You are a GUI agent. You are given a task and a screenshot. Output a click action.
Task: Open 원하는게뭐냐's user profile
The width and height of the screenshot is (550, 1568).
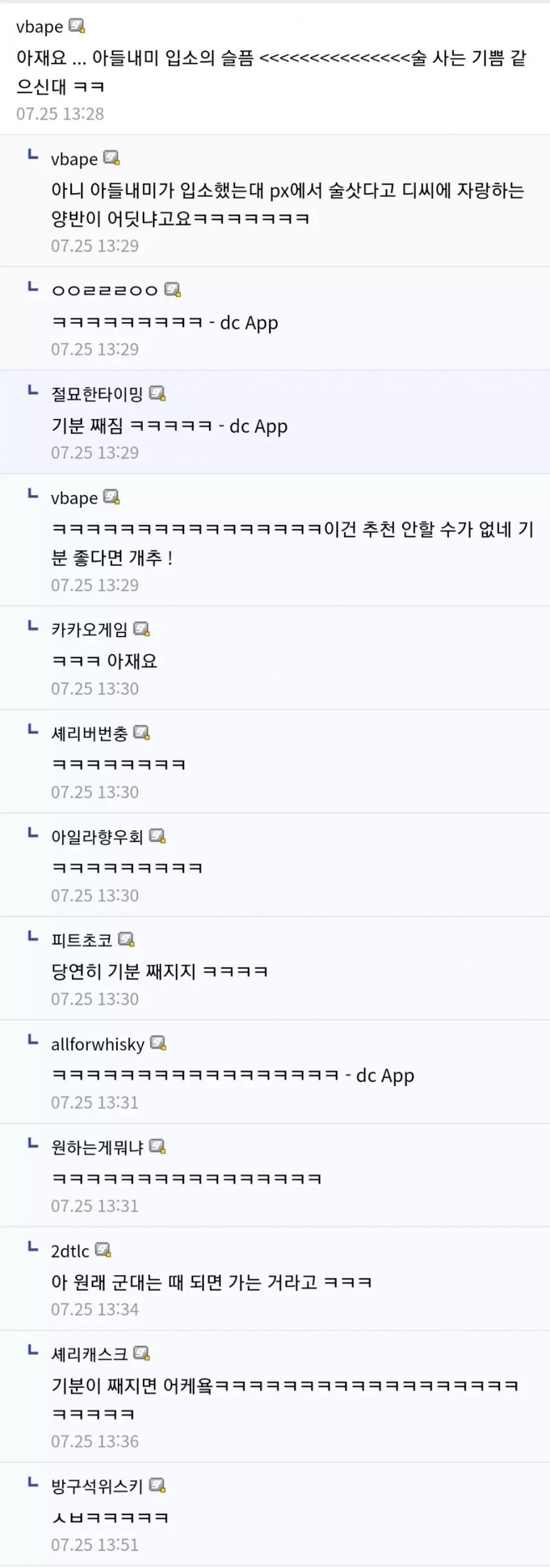point(96,1146)
